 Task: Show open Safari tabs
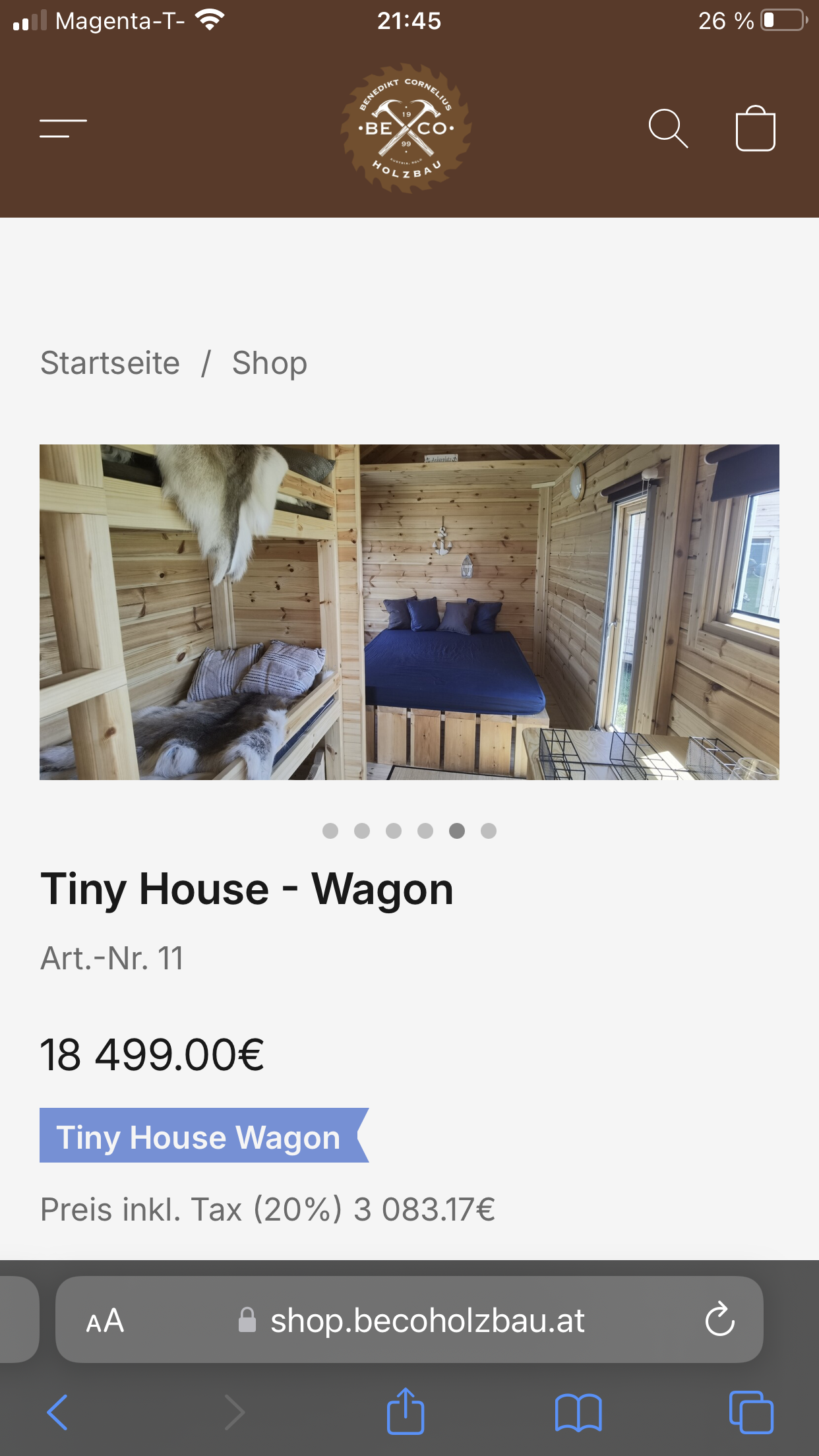(x=751, y=1412)
